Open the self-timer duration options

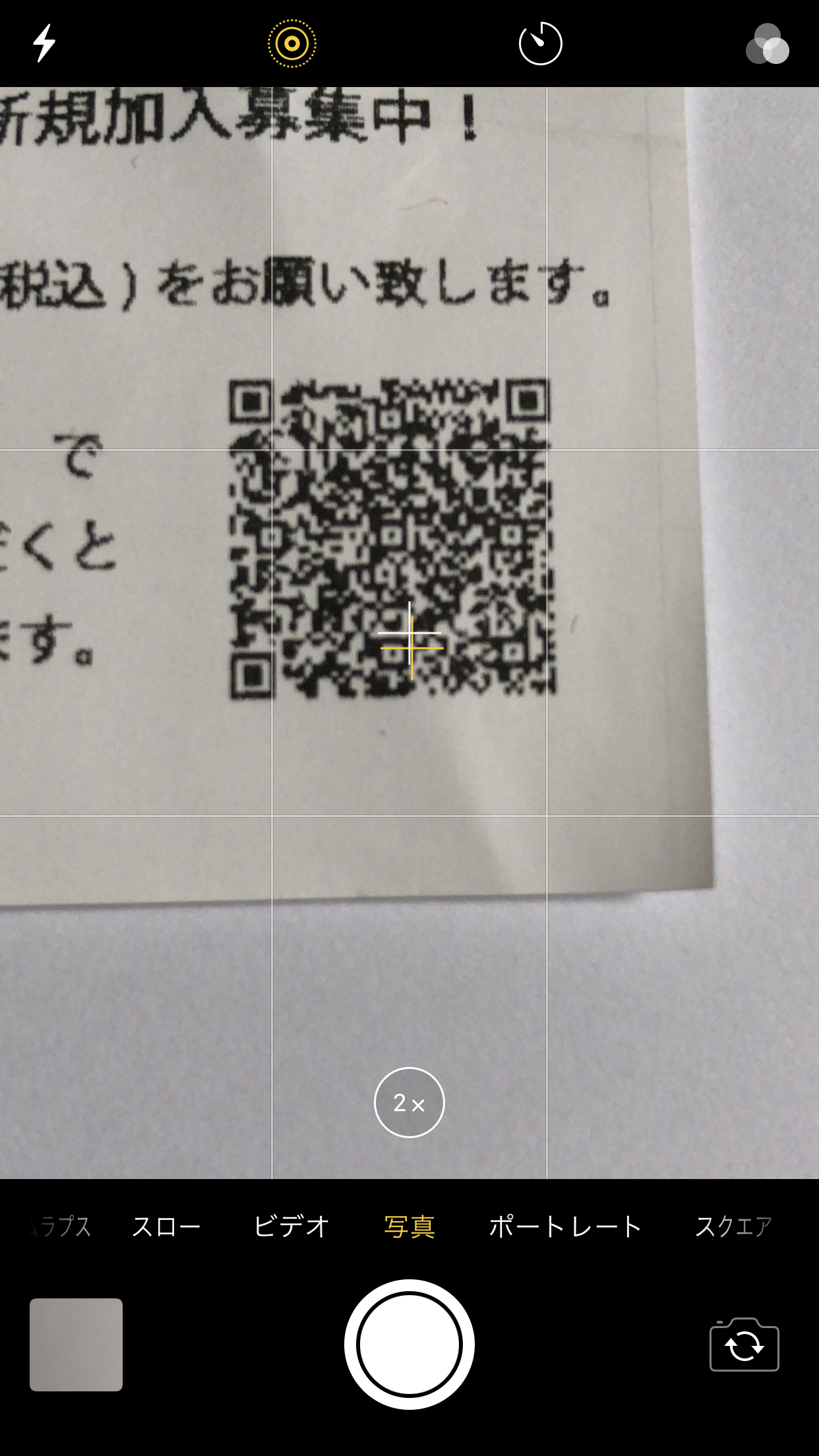coord(541,42)
